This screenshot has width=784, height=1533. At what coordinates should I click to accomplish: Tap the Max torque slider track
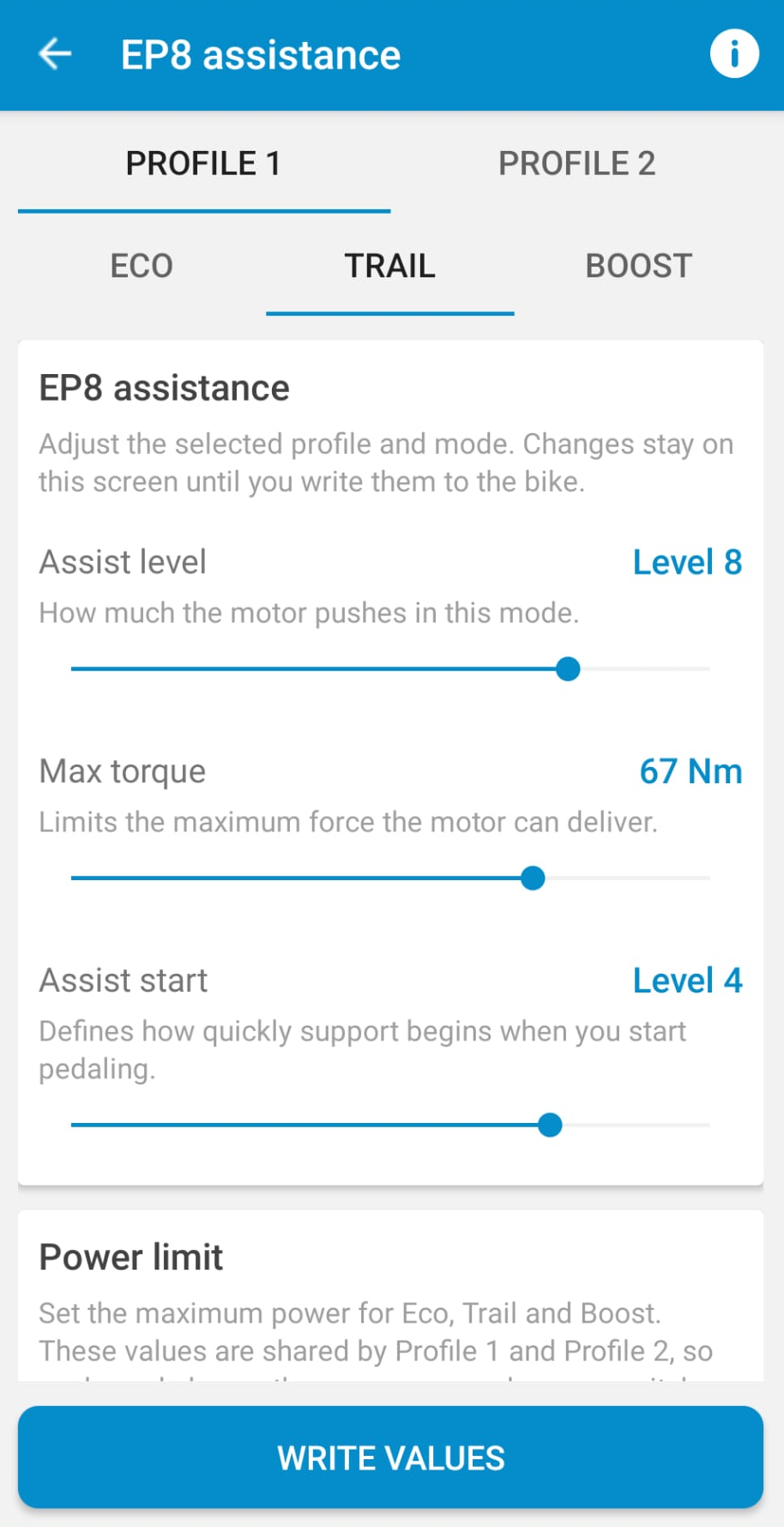click(390, 878)
